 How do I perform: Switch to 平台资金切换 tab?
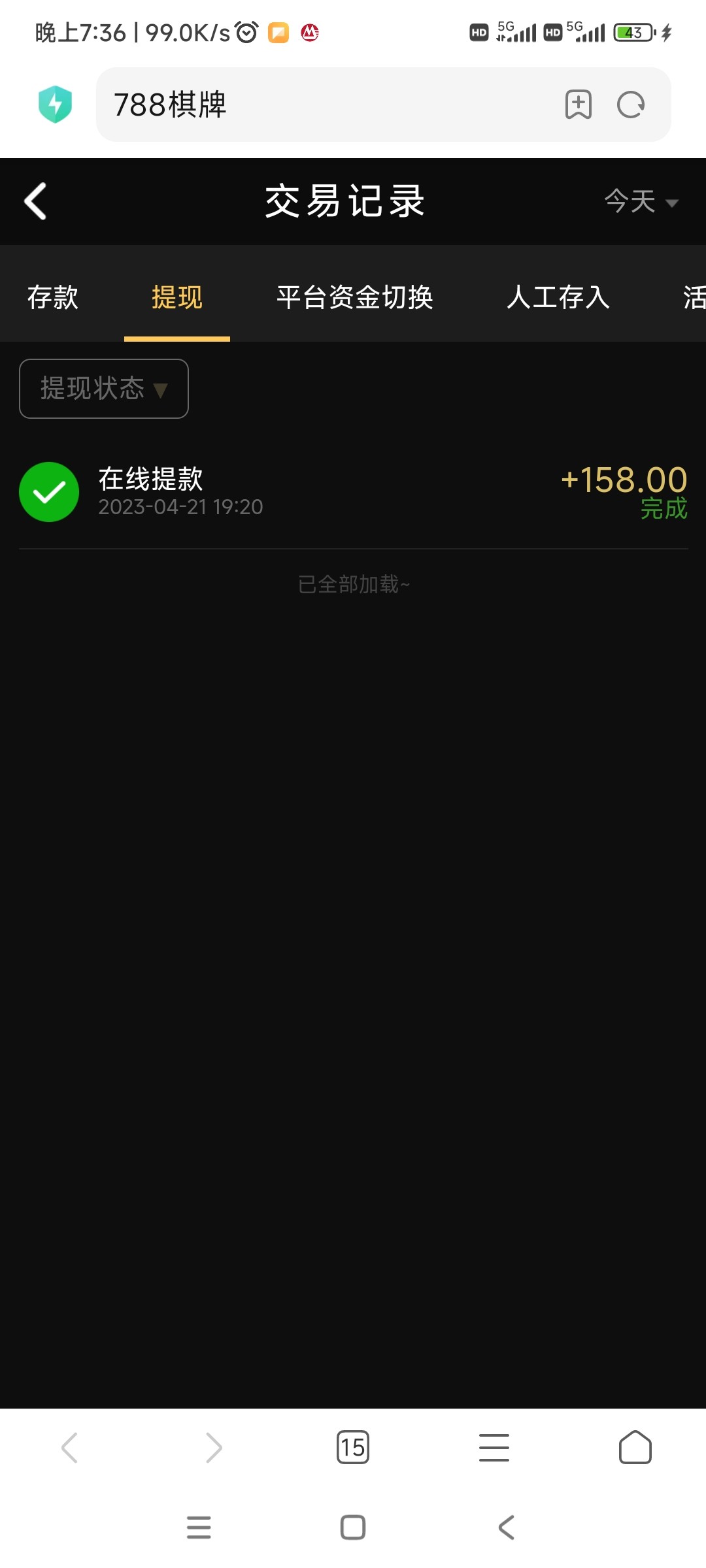[x=354, y=297]
